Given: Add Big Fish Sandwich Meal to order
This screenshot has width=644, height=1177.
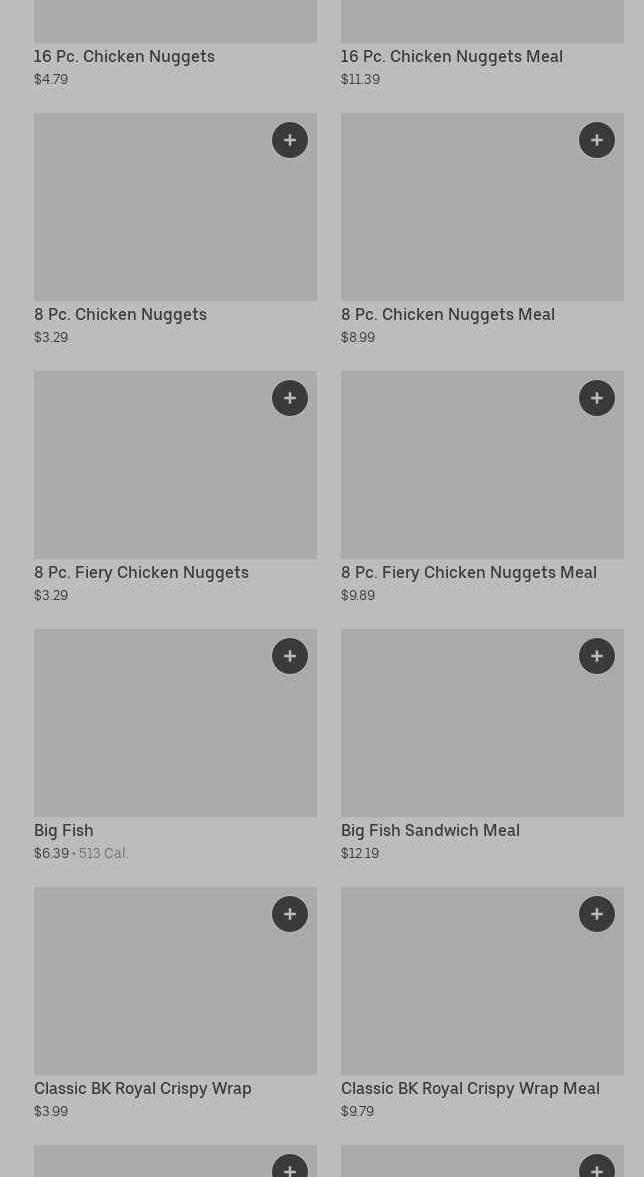Looking at the screenshot, I should [597, 656].
